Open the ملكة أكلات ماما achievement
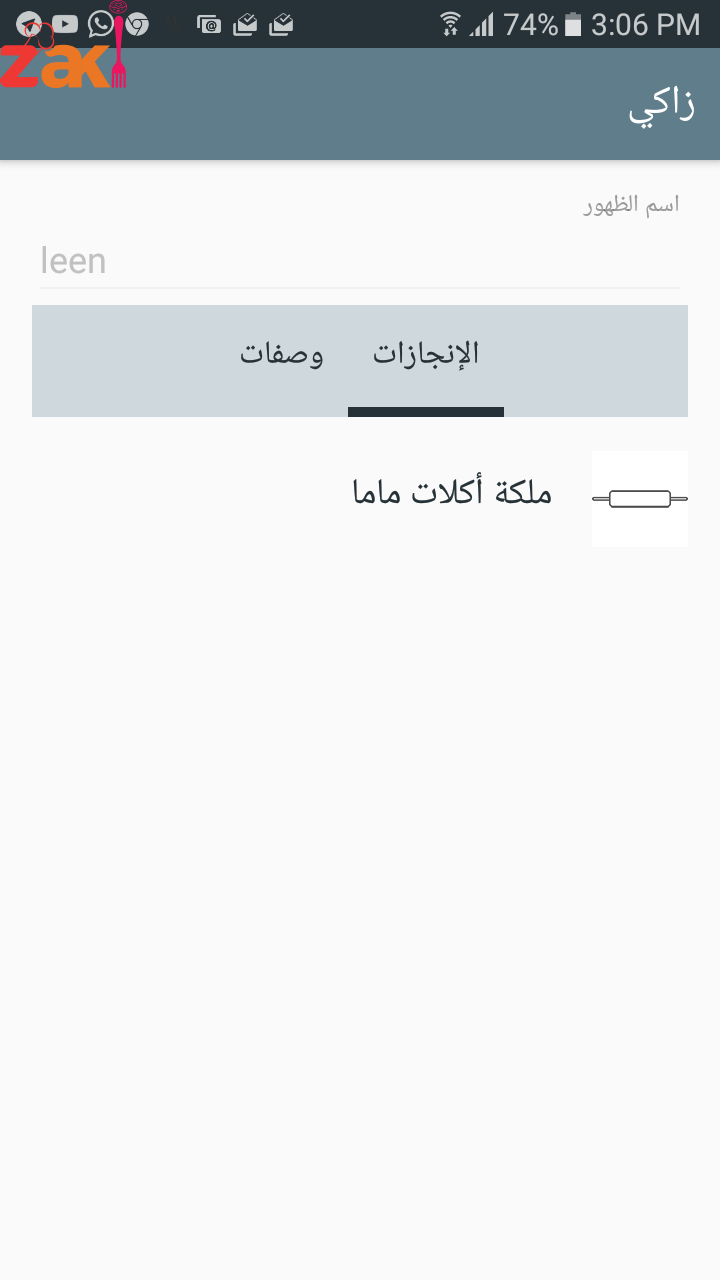 [452, 493]
